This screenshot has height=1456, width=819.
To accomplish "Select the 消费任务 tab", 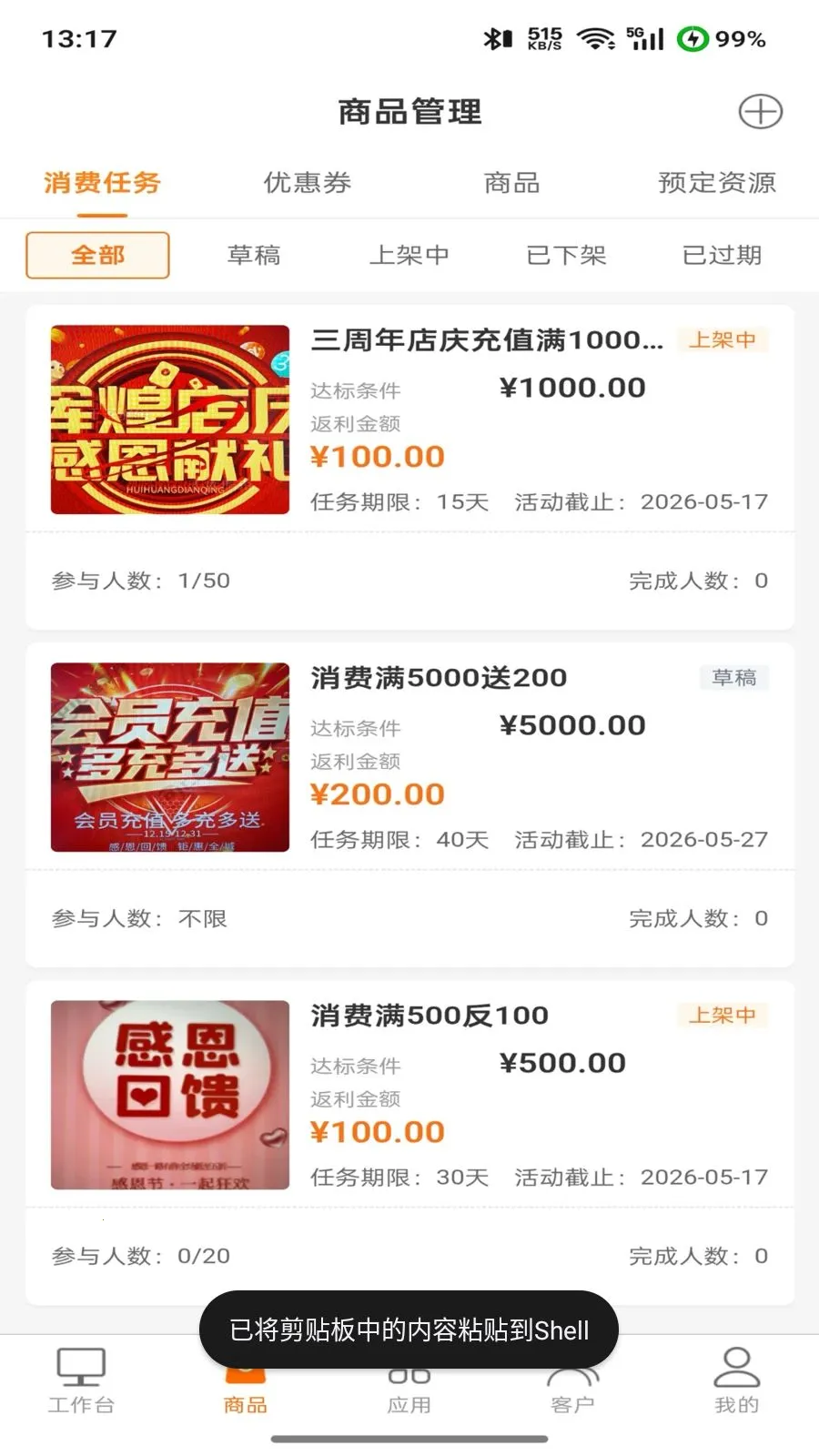I will [x=102, y=183].
